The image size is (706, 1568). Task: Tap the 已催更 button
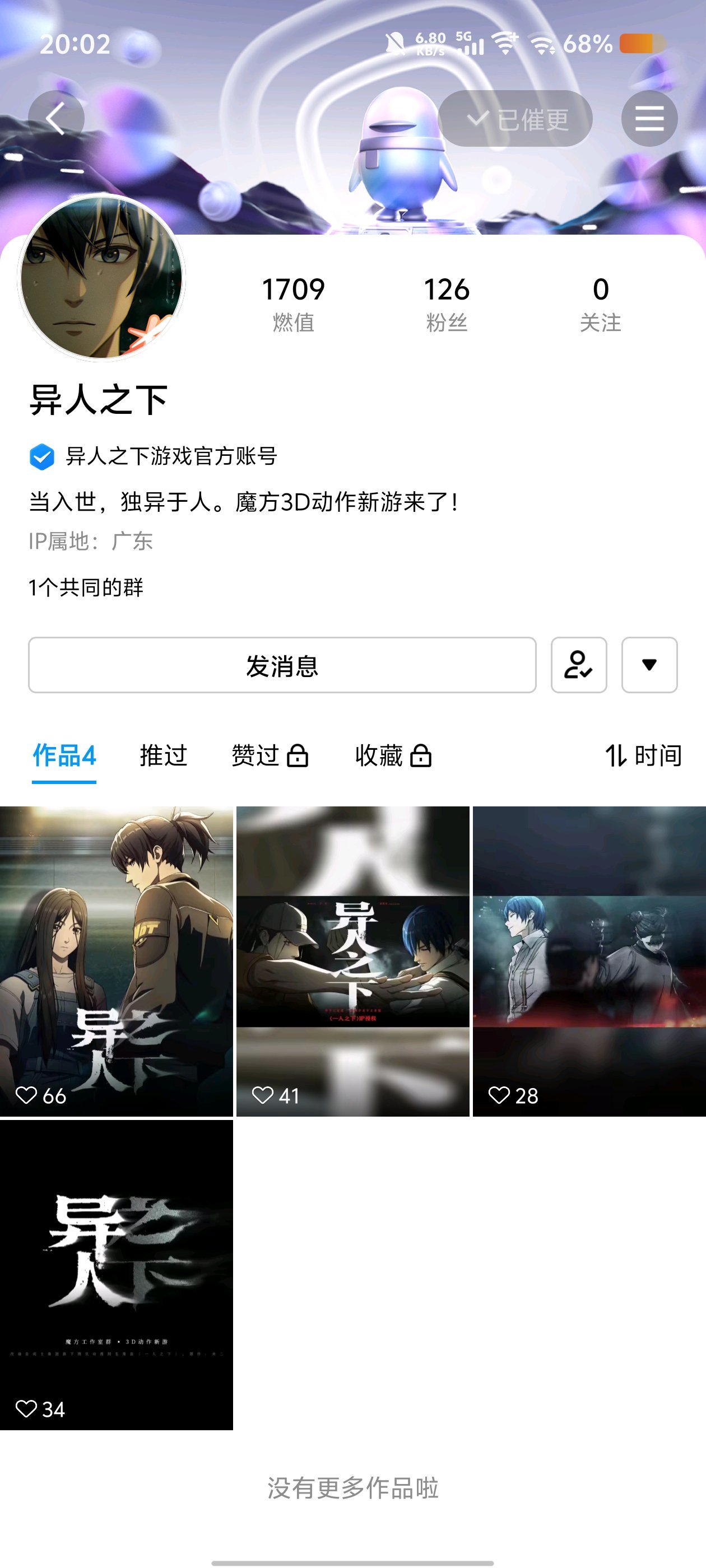515,119
